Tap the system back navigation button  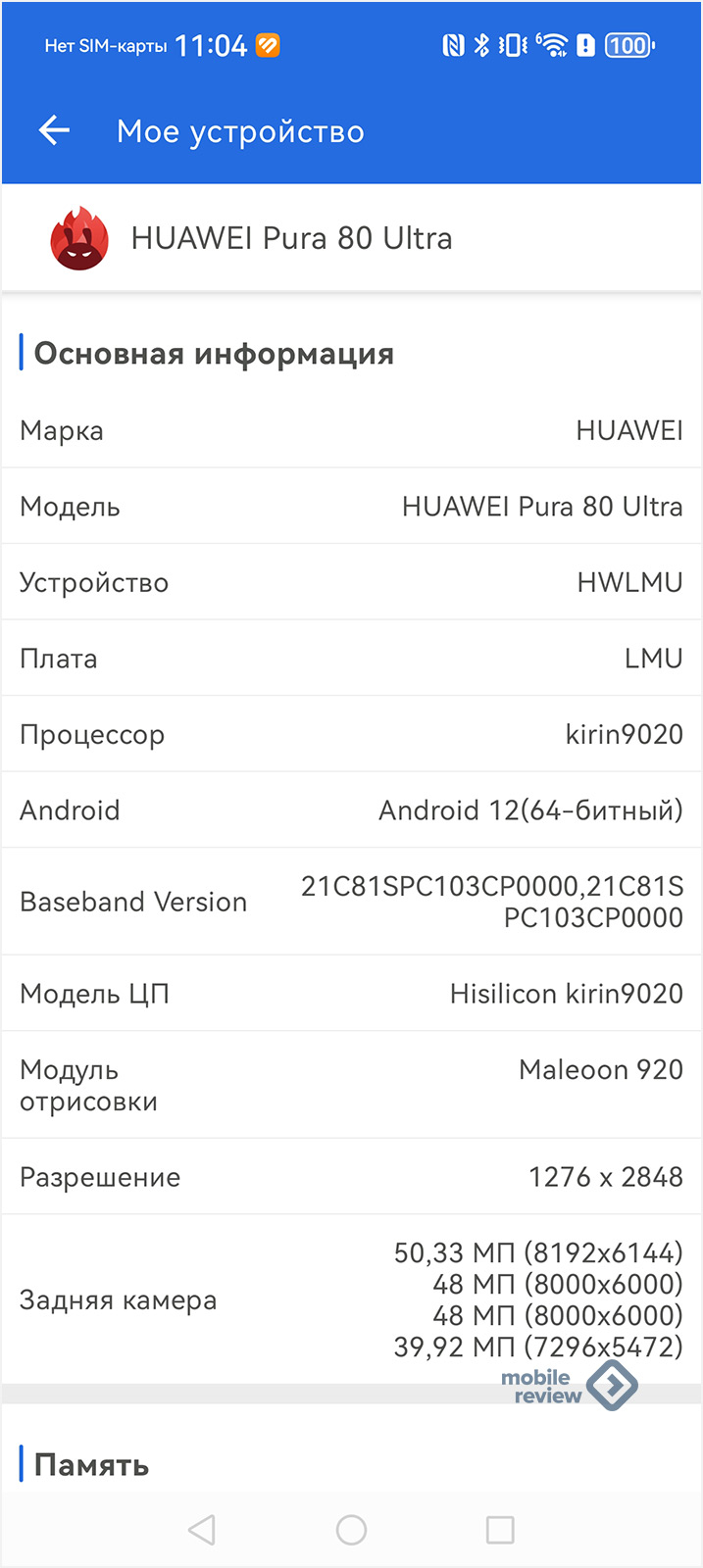(202, 1529)
